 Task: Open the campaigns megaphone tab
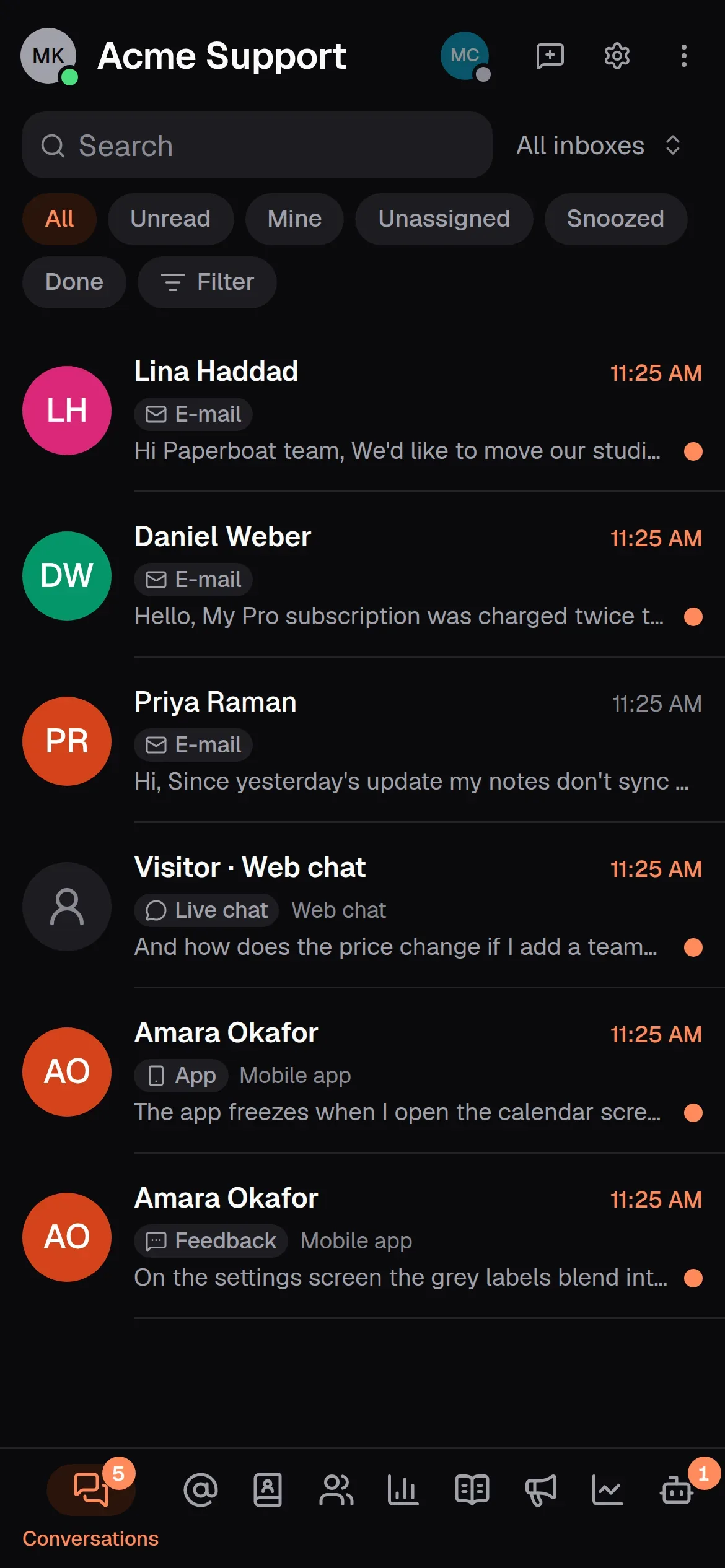(540, 1490)
